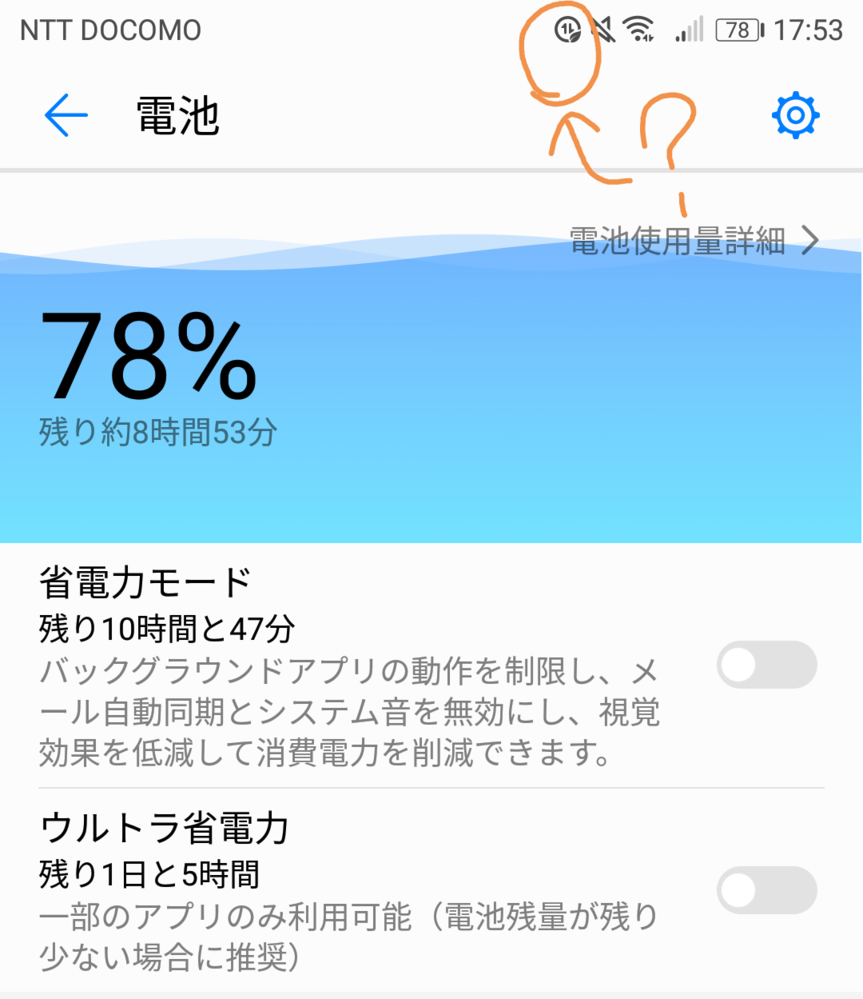Open battery settings gear icon
Viewport: 863px width, 999px height.
795,116
